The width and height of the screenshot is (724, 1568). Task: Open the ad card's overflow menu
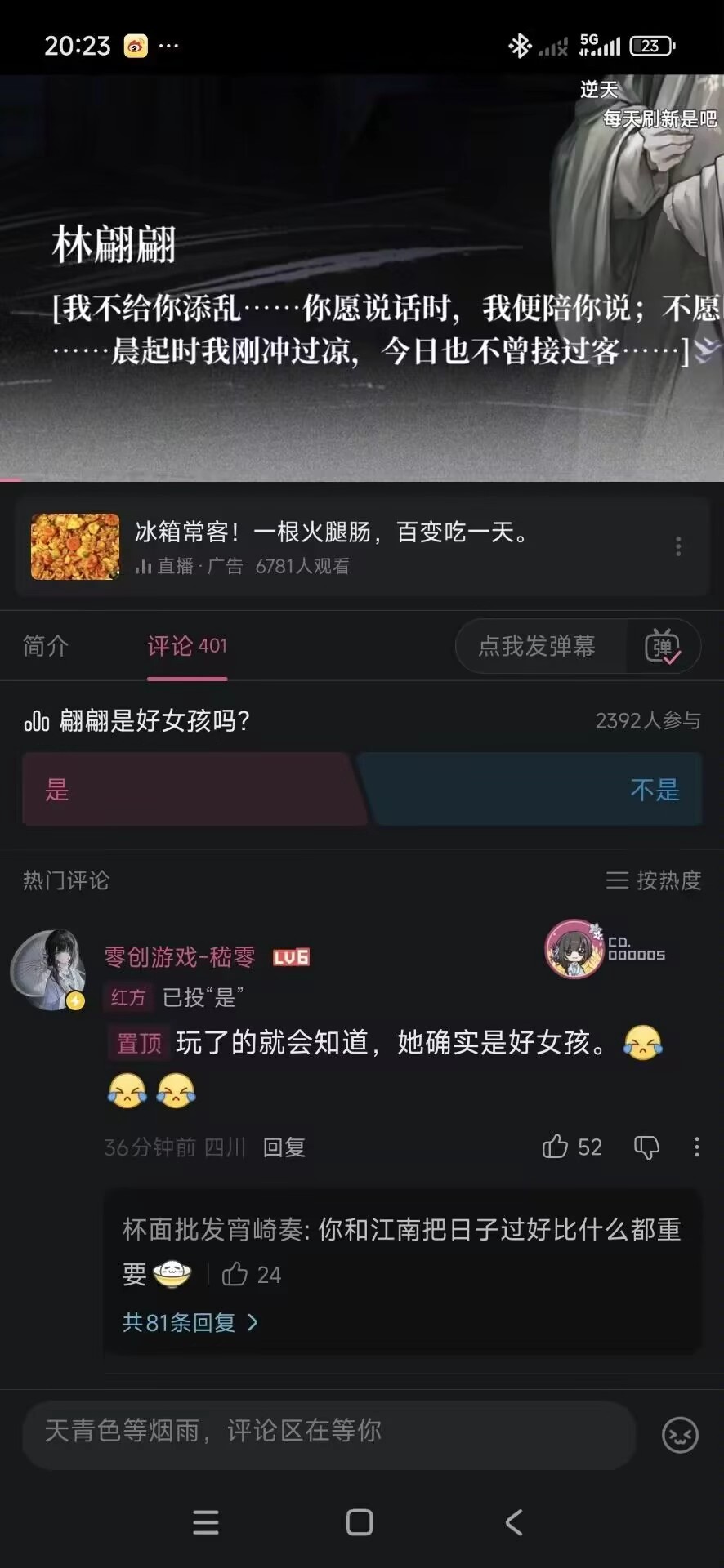coord(678,546)
